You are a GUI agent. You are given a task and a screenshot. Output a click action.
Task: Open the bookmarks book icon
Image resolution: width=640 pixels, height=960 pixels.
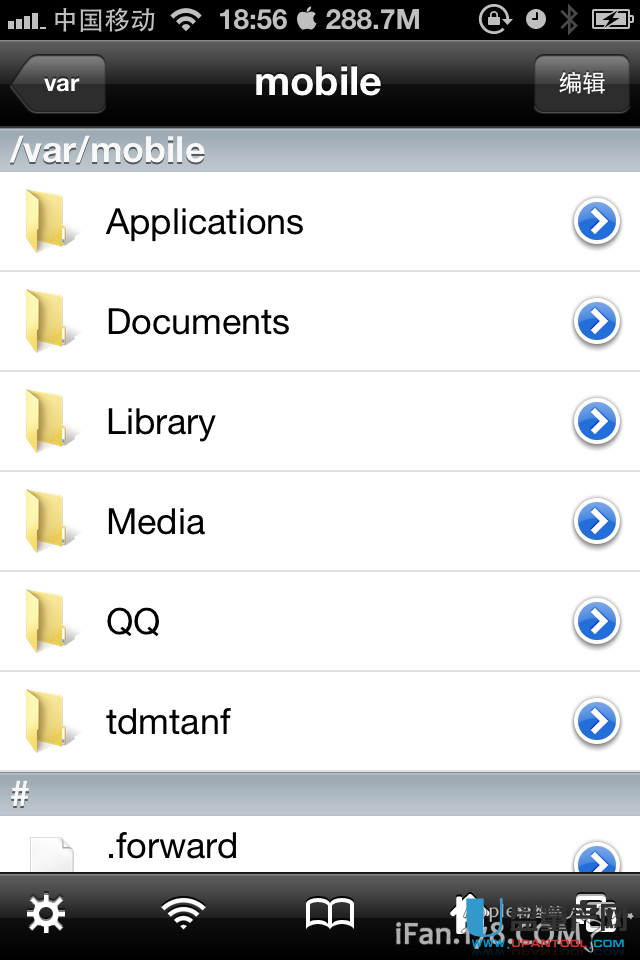tap(329, 914)
